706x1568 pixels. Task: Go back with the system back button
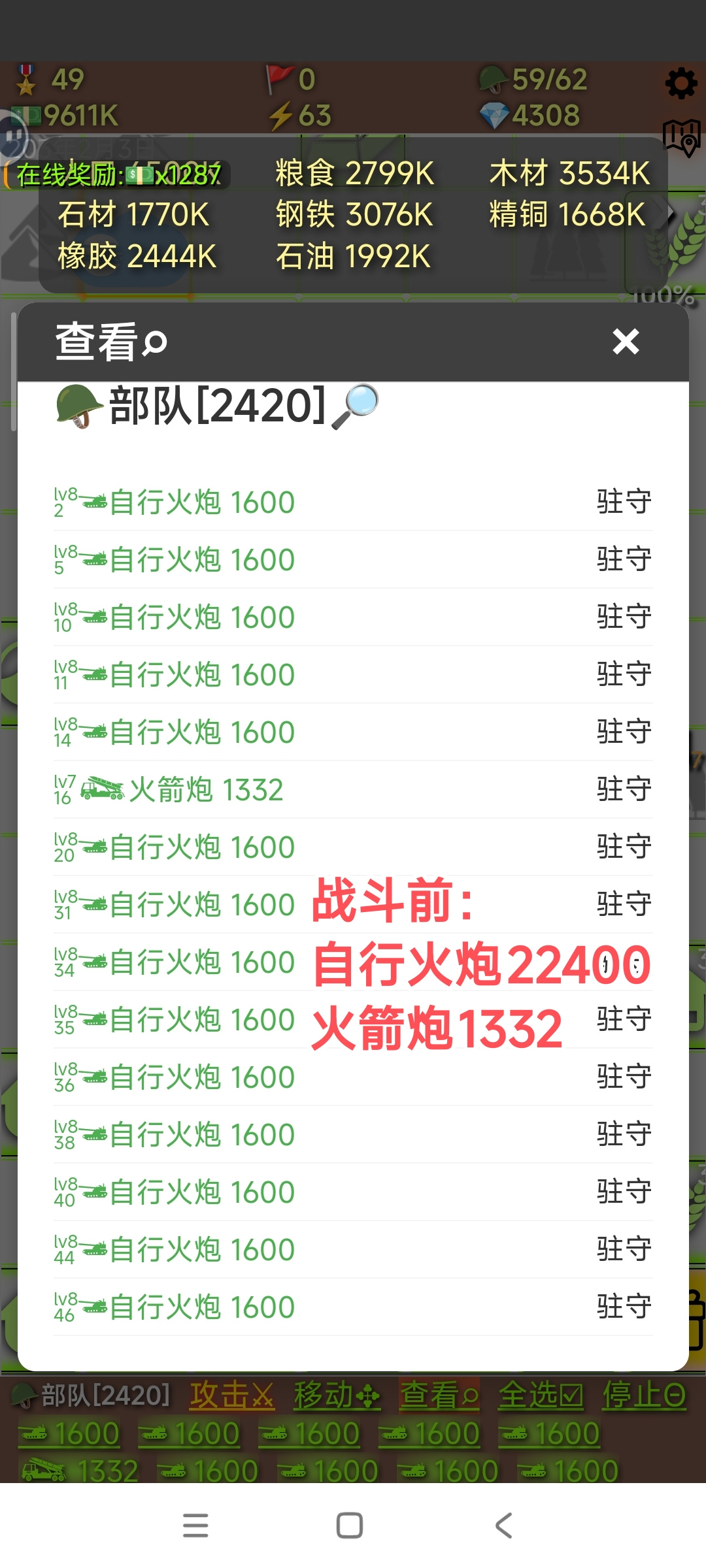[503, 1526]
